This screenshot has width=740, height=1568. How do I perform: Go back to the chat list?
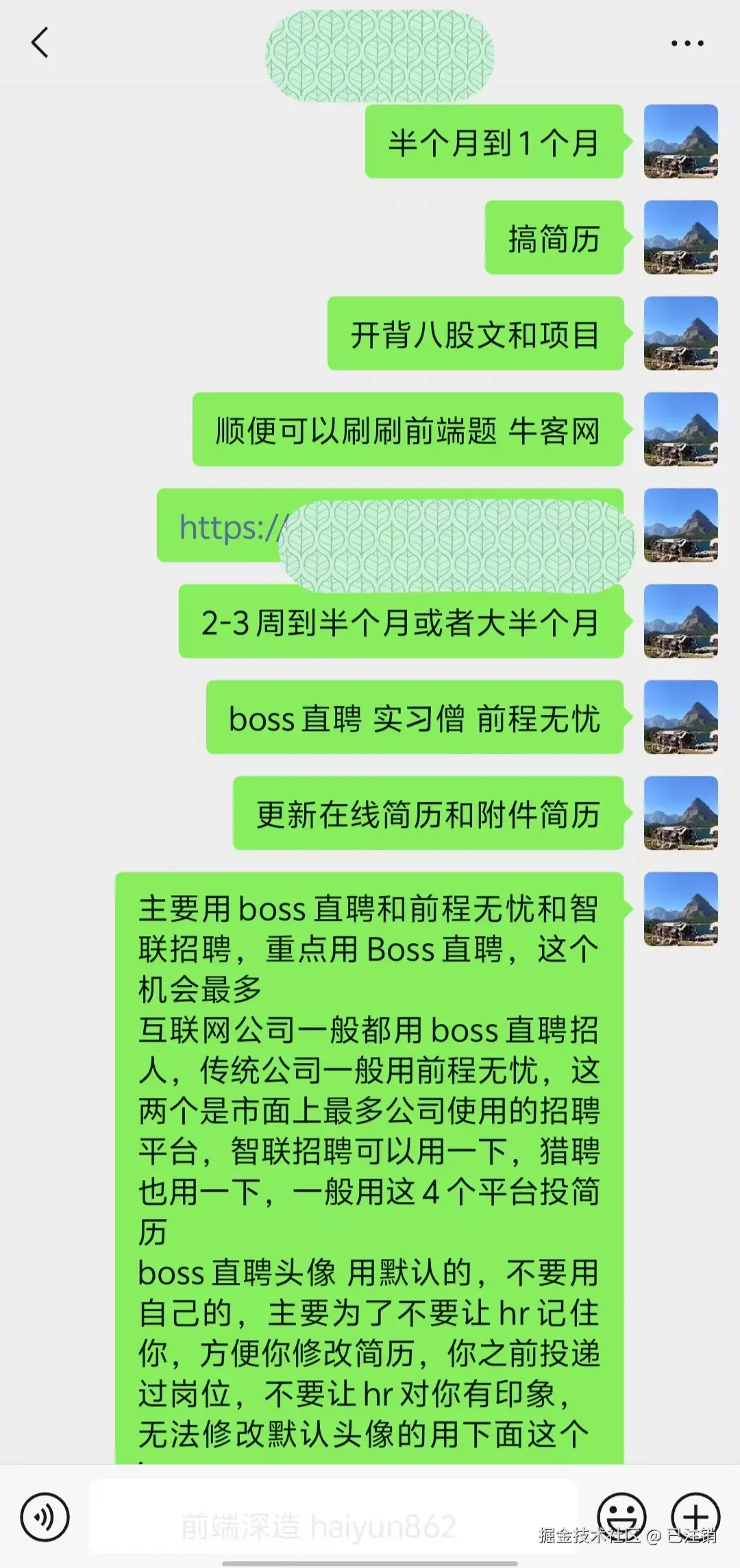click(40, 42)
